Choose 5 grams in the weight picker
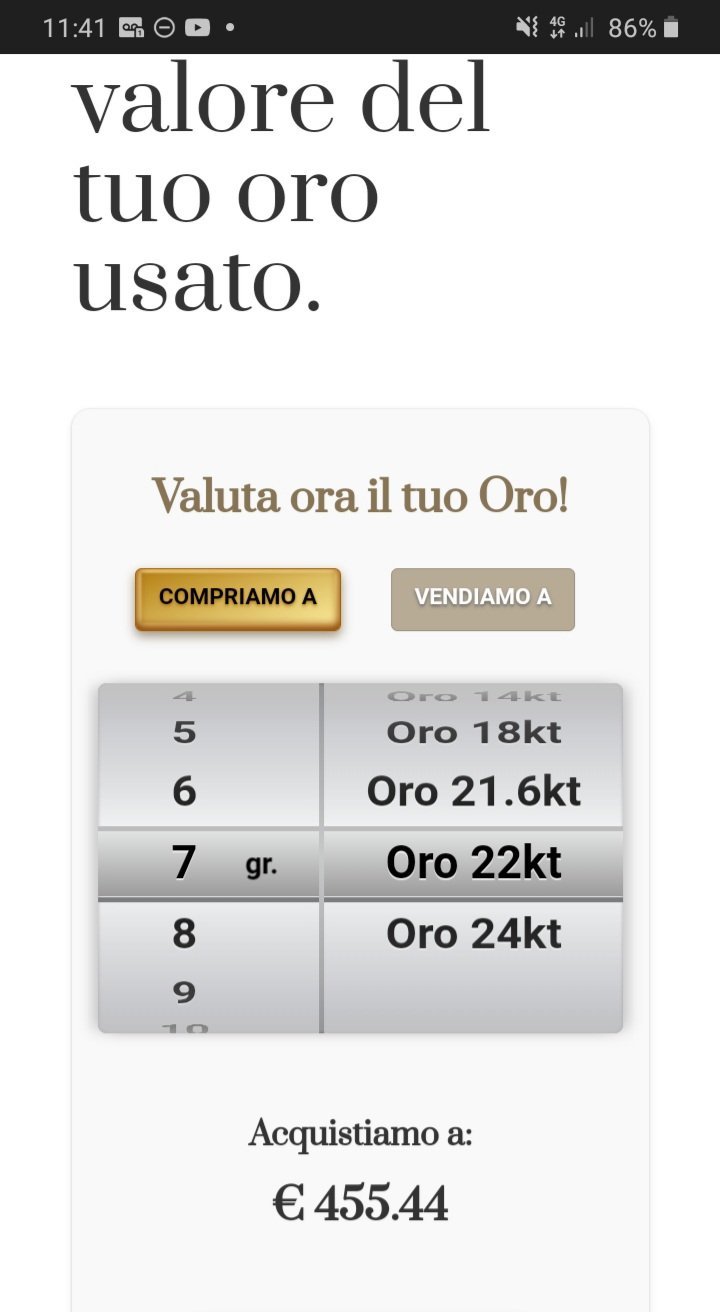 coord(184,732)
